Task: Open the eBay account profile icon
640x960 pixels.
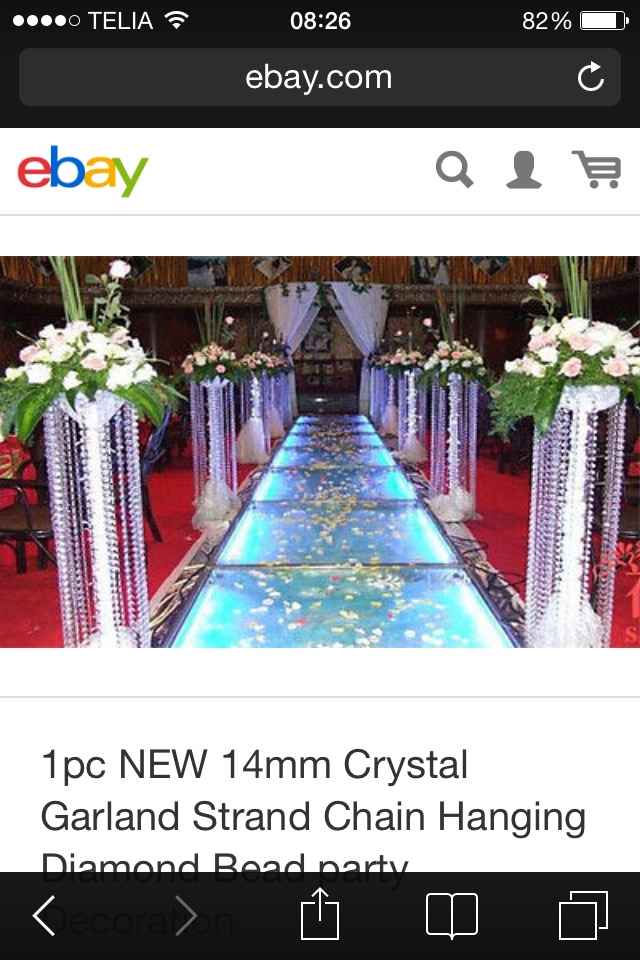Action: pos(523,169)
